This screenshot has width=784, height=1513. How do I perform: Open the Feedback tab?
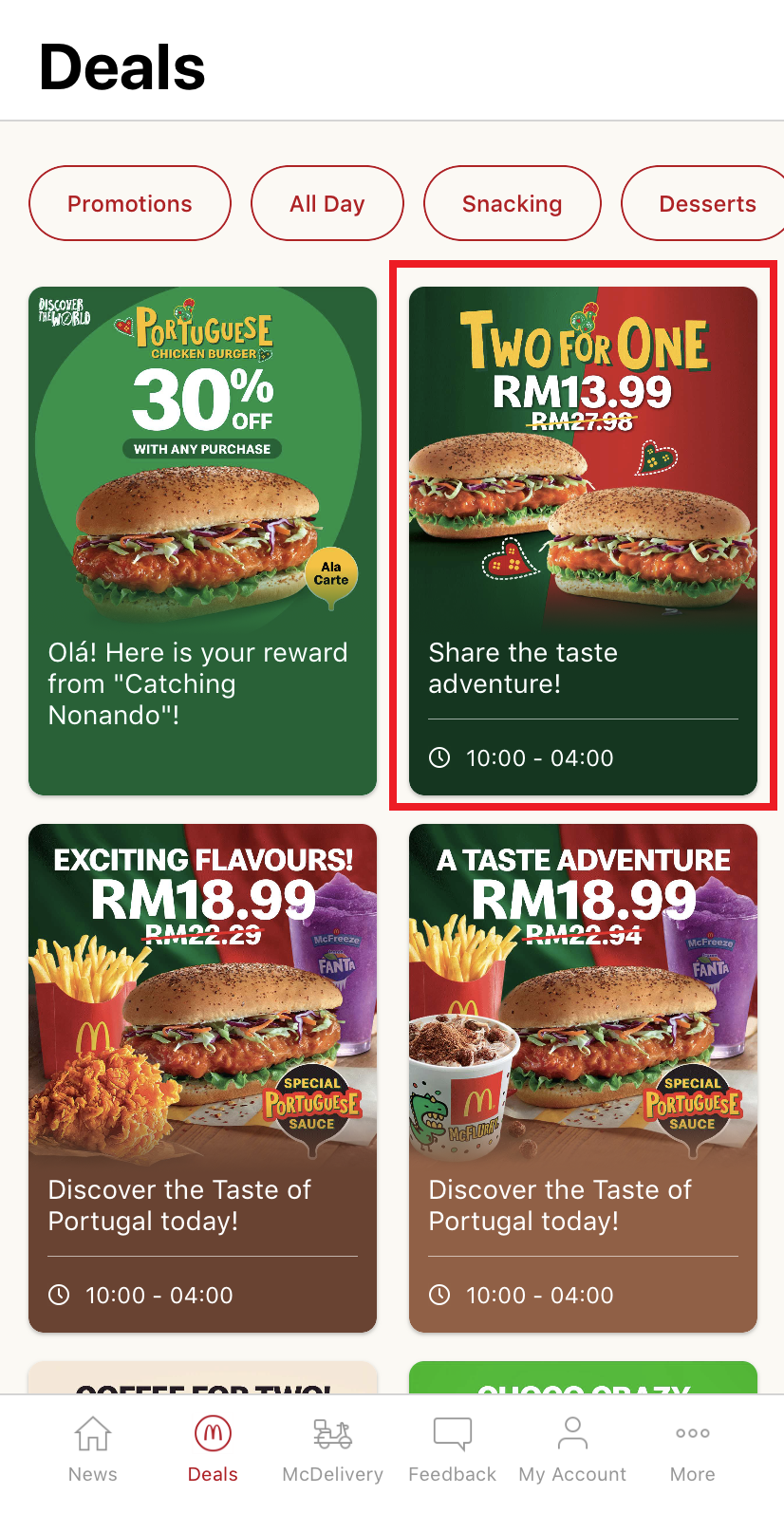click(x=452, y=1449)
